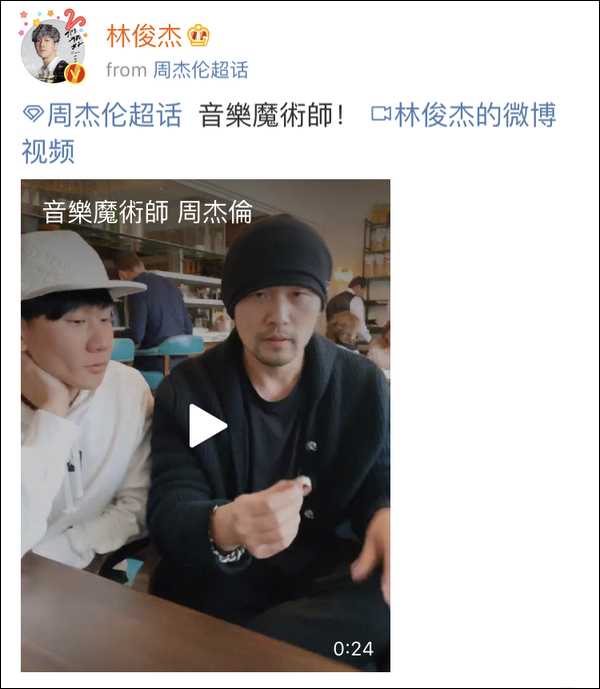Open the username 林俊杰
Screen dimensions: 600x689
[x=144, y=36]
